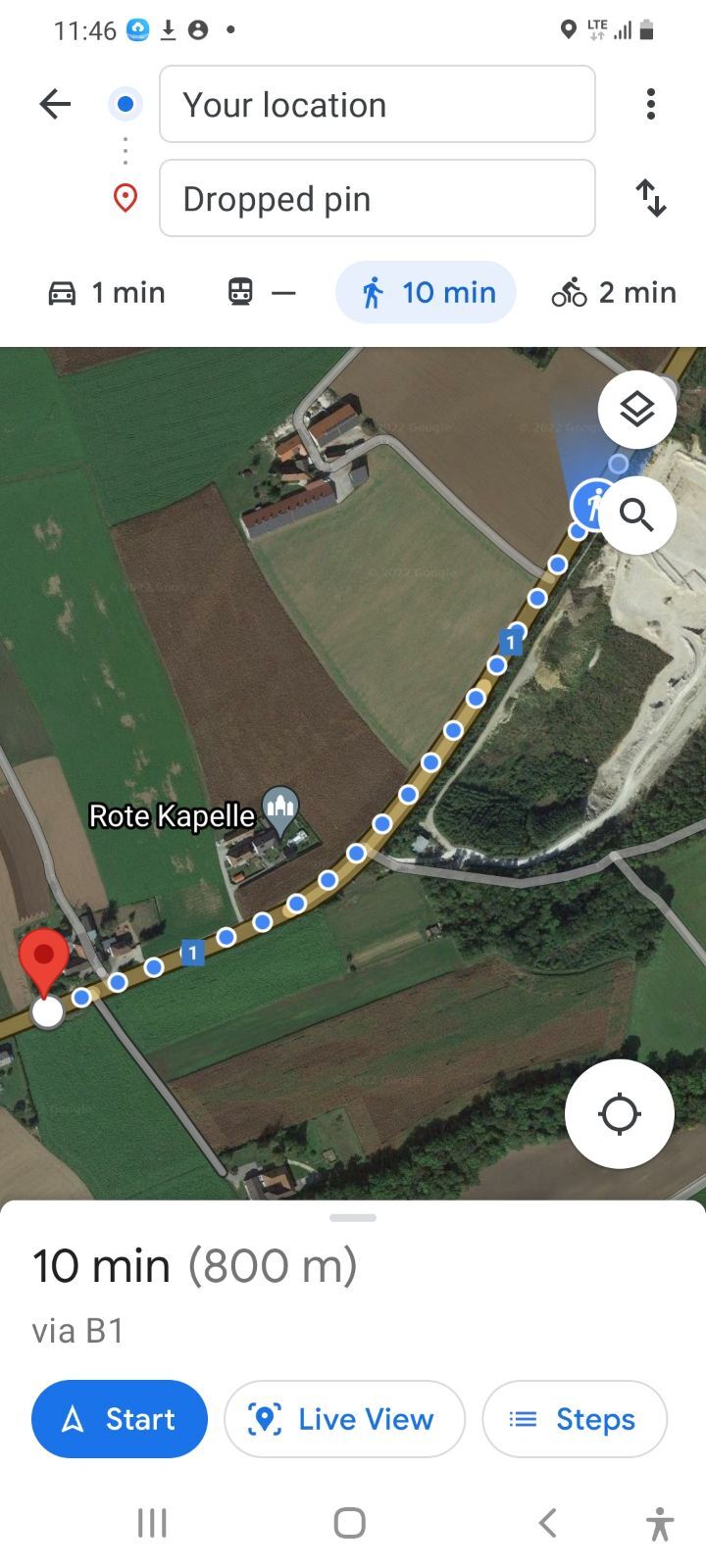Go back from the directions screen
The height and width of the screenshot is (1568, 706).
tap(56, 104)
